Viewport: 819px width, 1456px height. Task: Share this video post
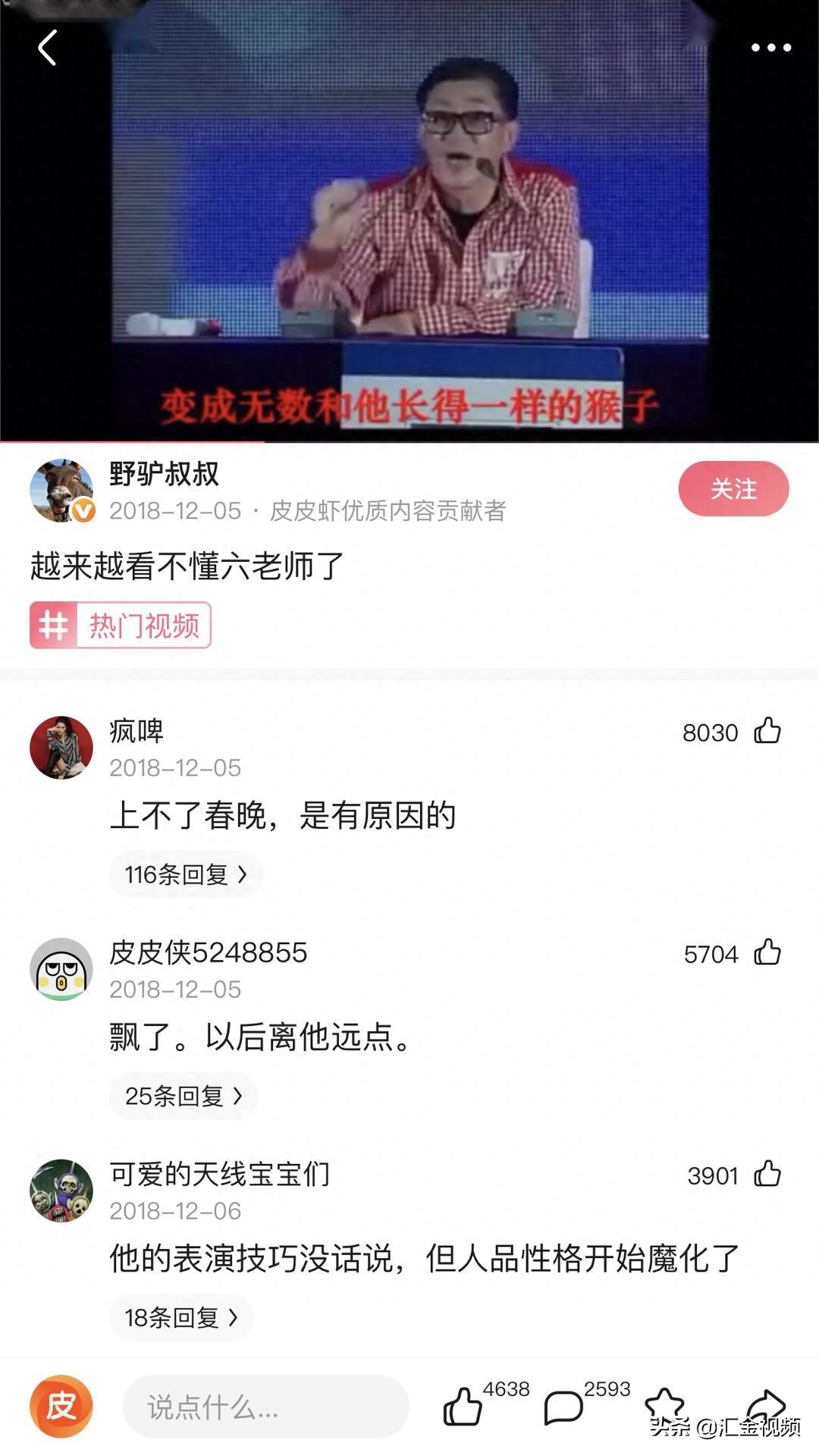click(x=766, y=1404)
